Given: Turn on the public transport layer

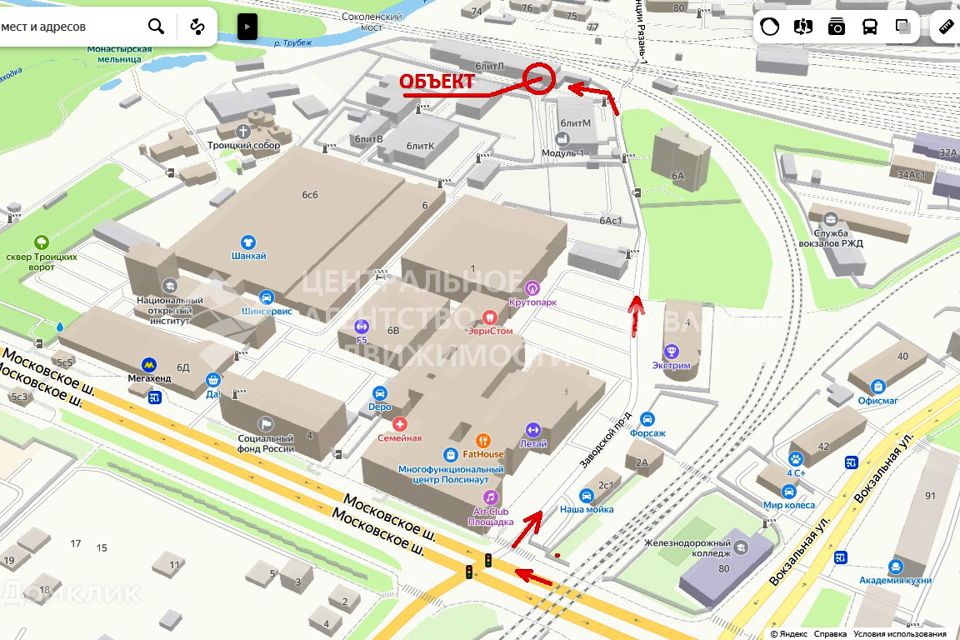Looking at the screenshot, I should click(x=870, y=27).
